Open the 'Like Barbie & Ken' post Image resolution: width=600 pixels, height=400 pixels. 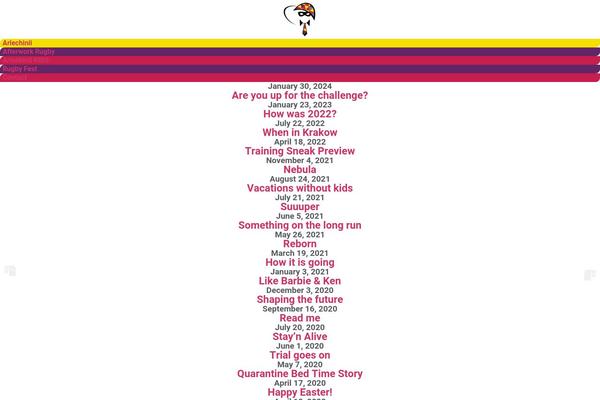tap(299, 281)
